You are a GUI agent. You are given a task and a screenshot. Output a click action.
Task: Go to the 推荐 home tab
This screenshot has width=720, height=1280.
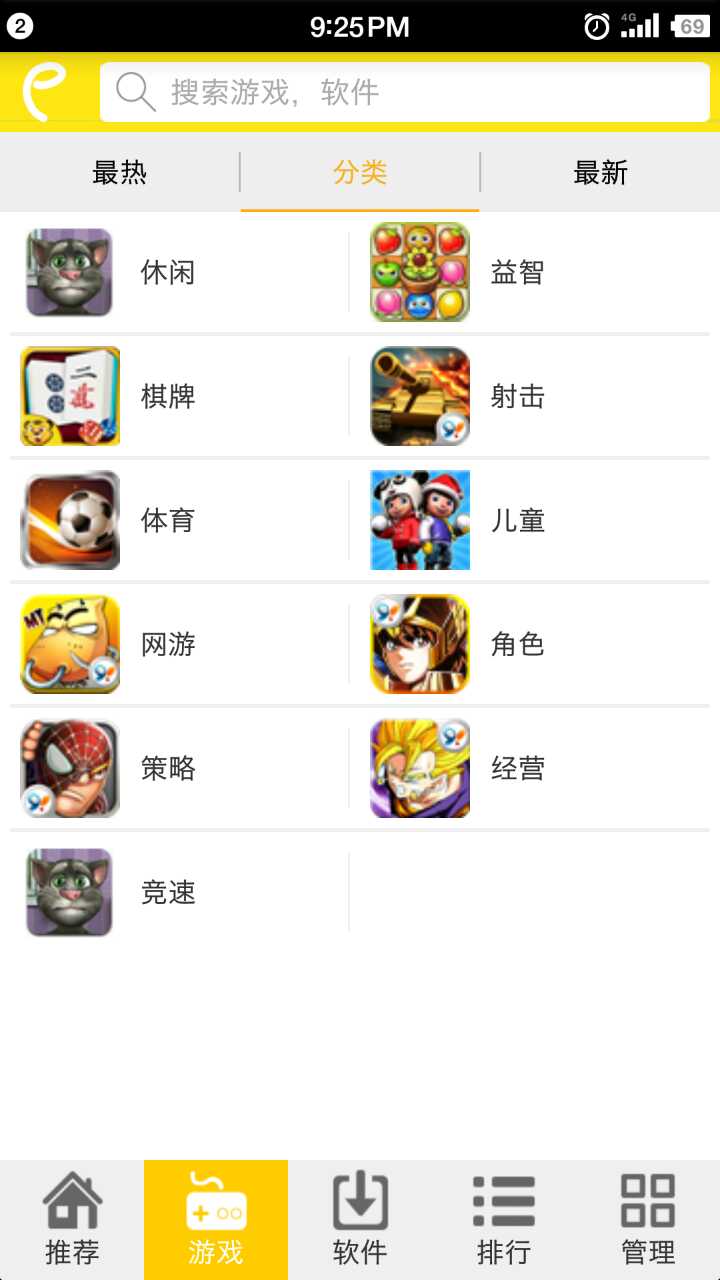click(72, 1220)
